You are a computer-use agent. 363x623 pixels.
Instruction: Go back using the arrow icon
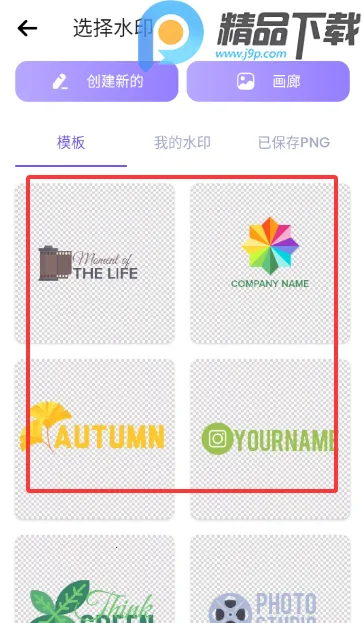point(27,28)
